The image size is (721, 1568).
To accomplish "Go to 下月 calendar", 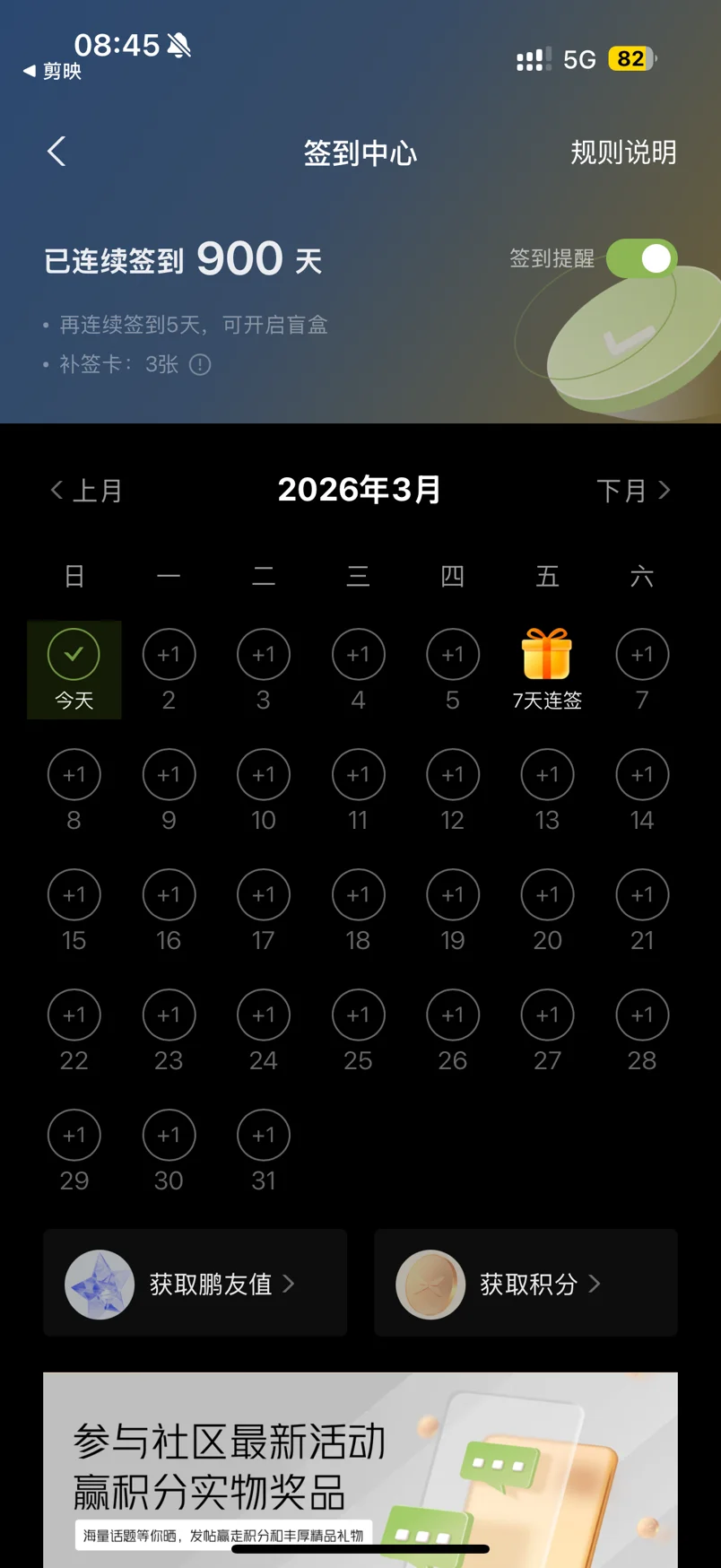I will click(633, 491).
